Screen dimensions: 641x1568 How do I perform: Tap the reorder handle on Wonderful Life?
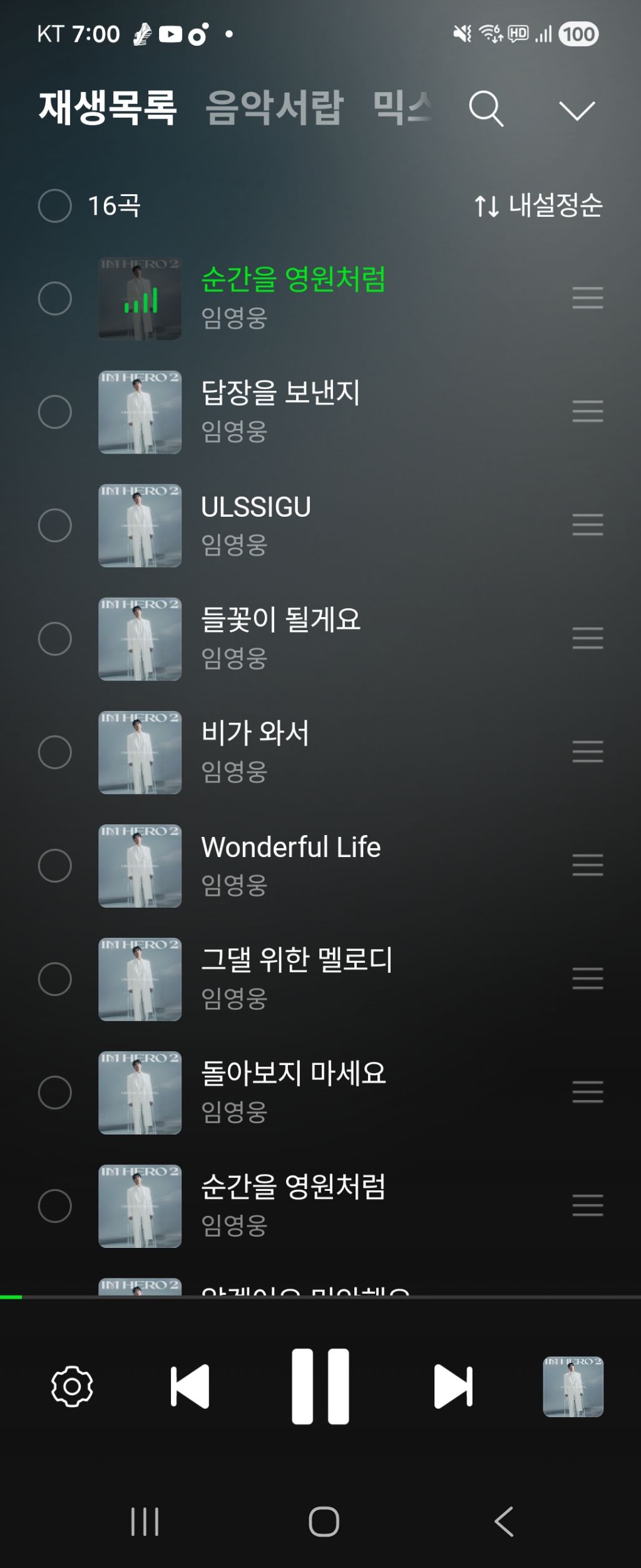pos(588,865)
